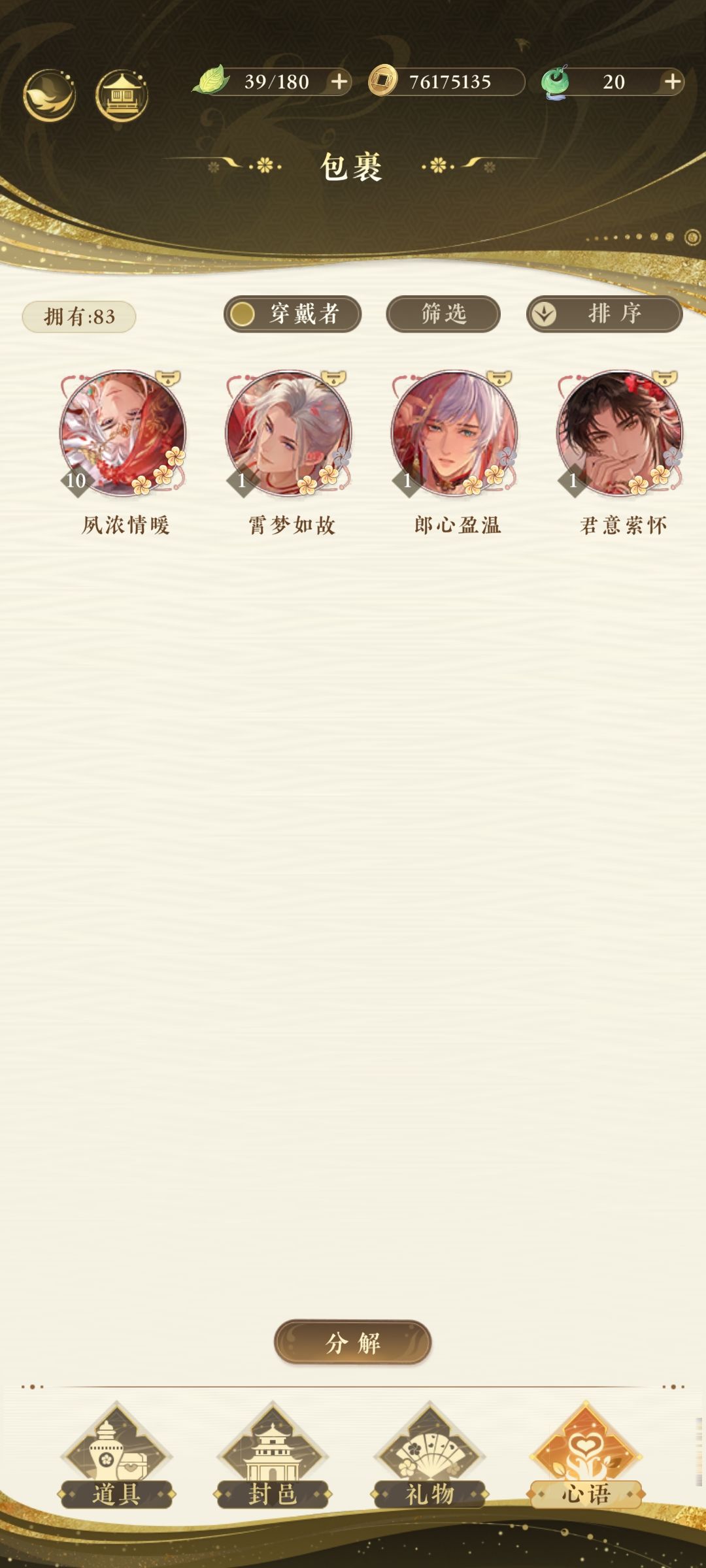Add more stamina with the leaf plus button
The image size is (706, 1568).
339,82
